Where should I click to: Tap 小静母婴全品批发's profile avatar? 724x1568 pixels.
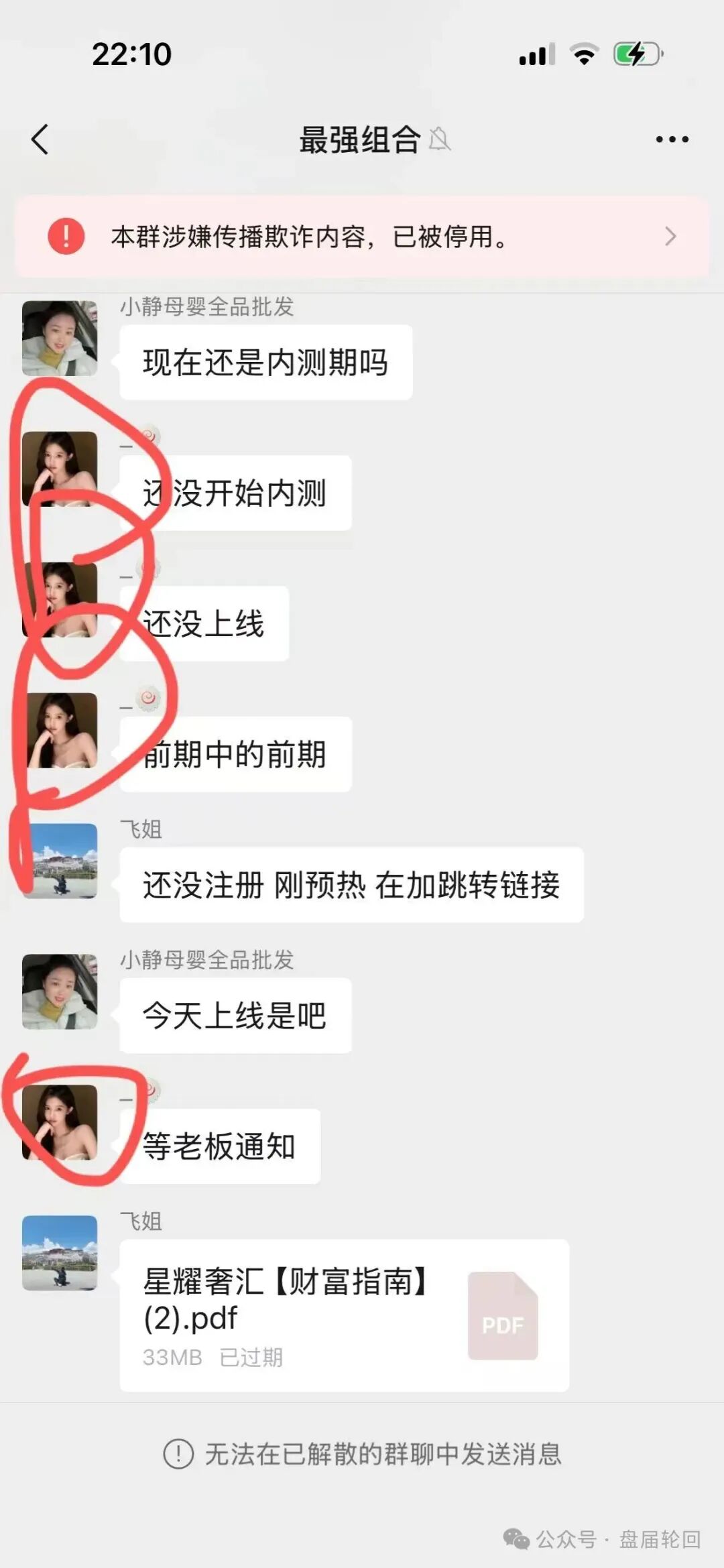pyautogui.click(x=59, y=339)
